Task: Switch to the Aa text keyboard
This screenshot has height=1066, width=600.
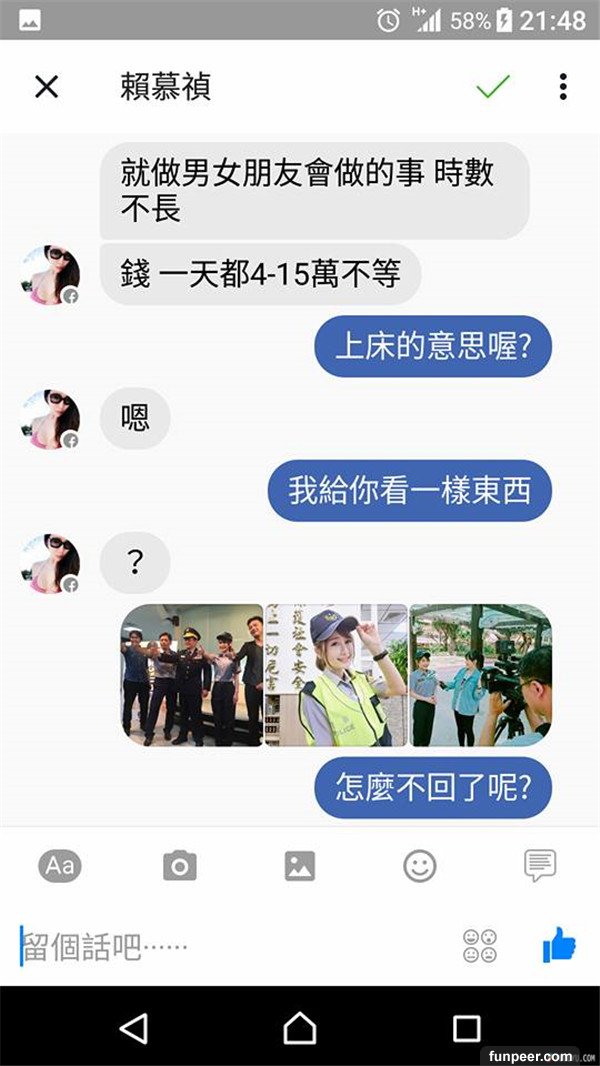Action: point(60,865)
